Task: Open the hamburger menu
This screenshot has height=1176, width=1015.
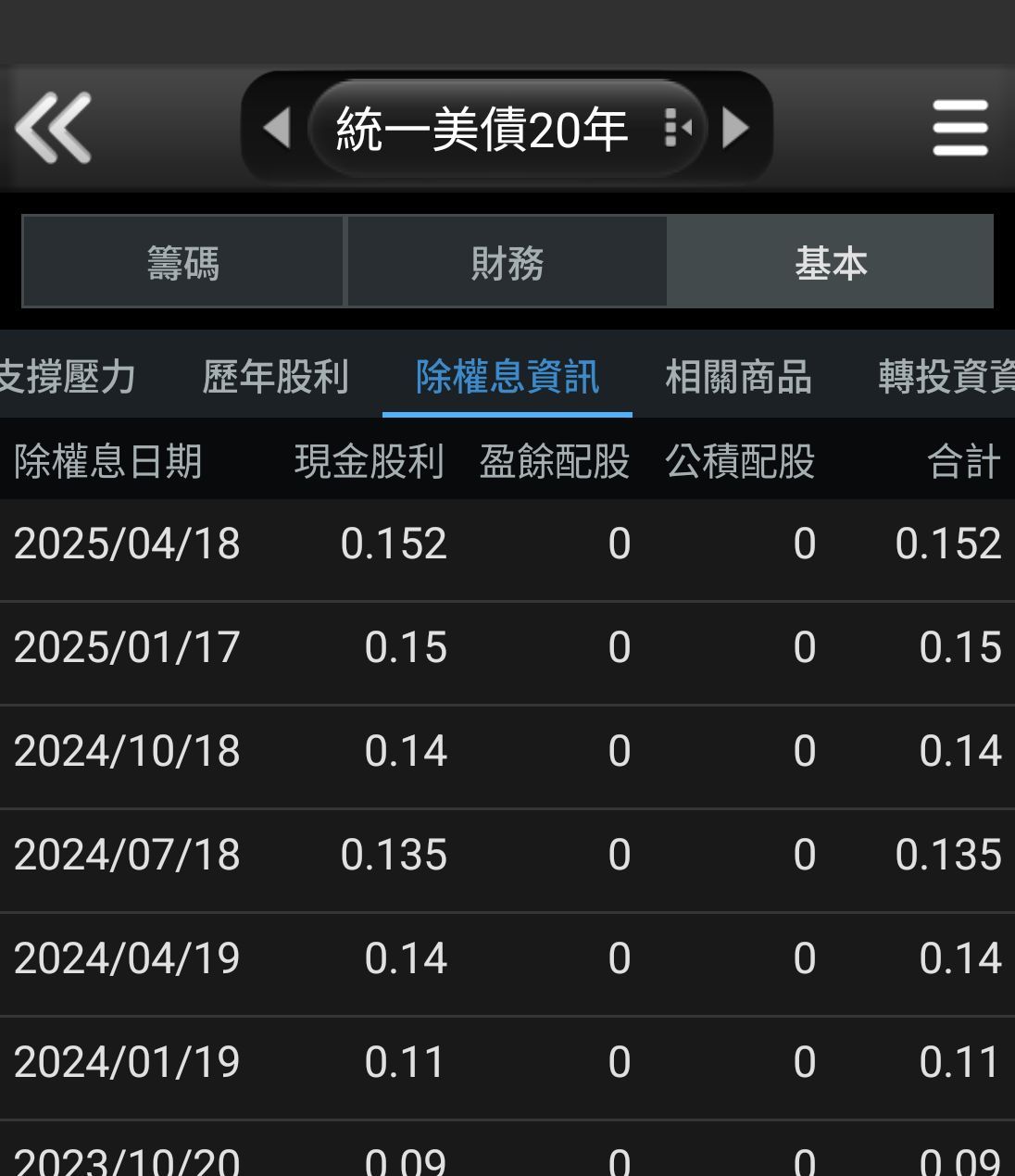Action: point(960,128)
